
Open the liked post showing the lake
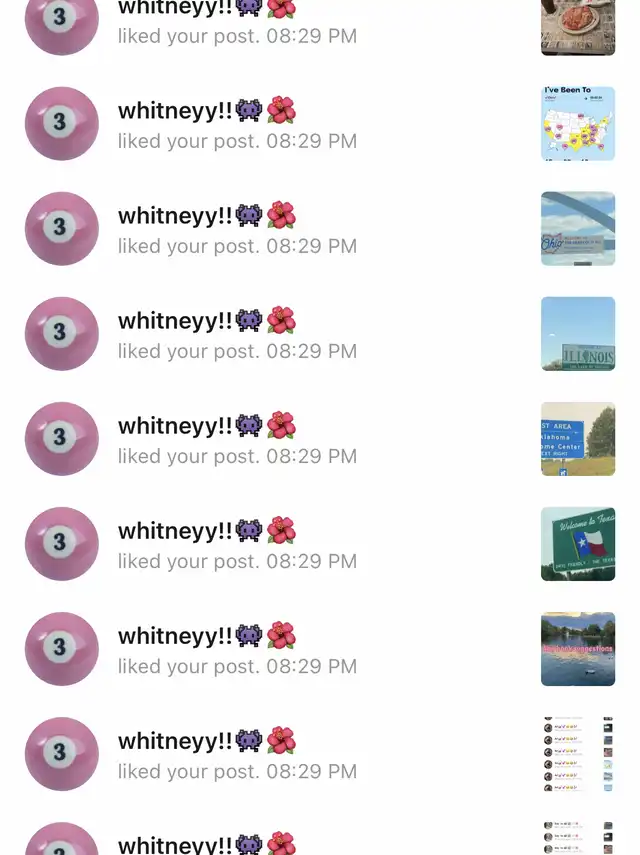coord(577,649)
